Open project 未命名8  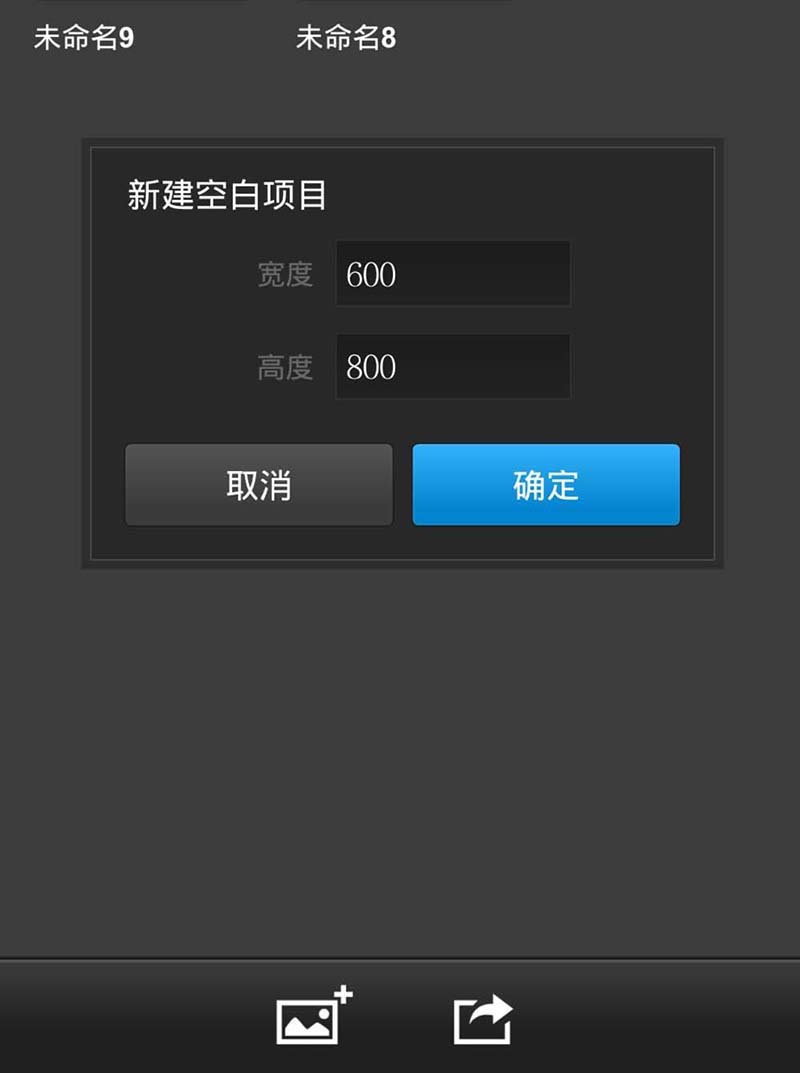(346, 39)
